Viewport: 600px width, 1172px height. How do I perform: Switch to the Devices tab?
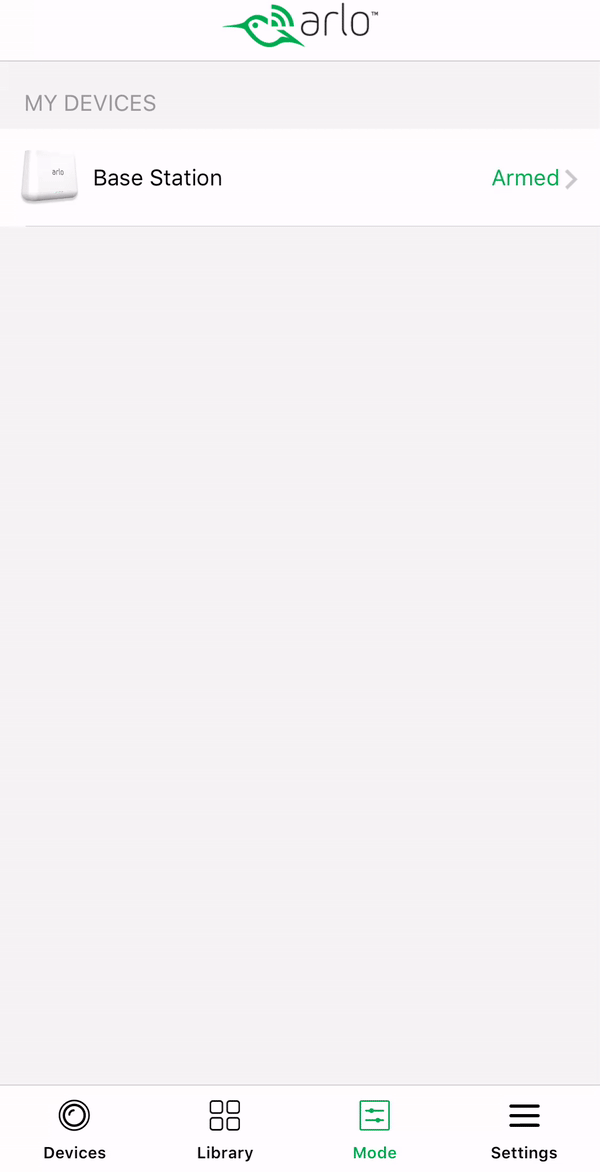coord(75,1128)
